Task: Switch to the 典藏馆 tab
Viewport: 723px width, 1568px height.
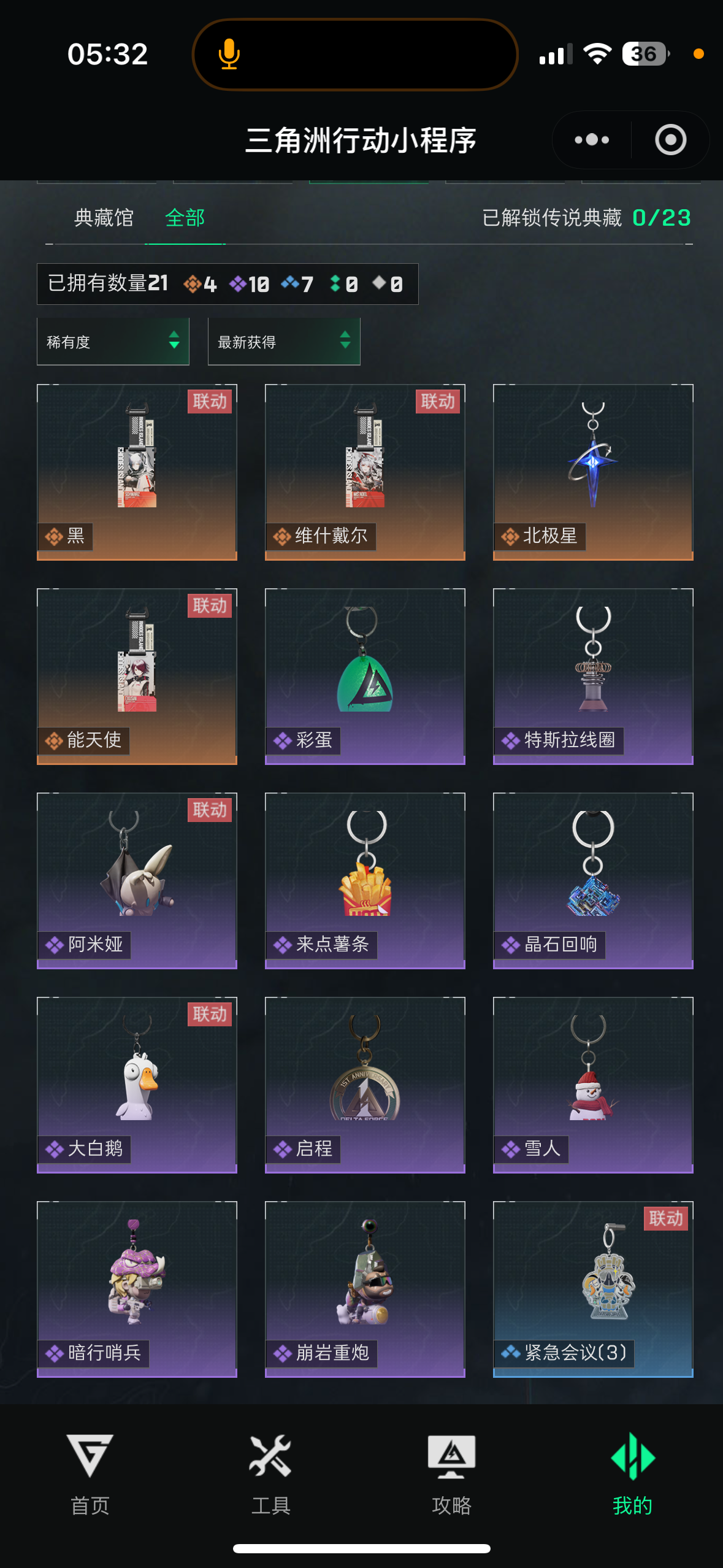Action: 104,218
